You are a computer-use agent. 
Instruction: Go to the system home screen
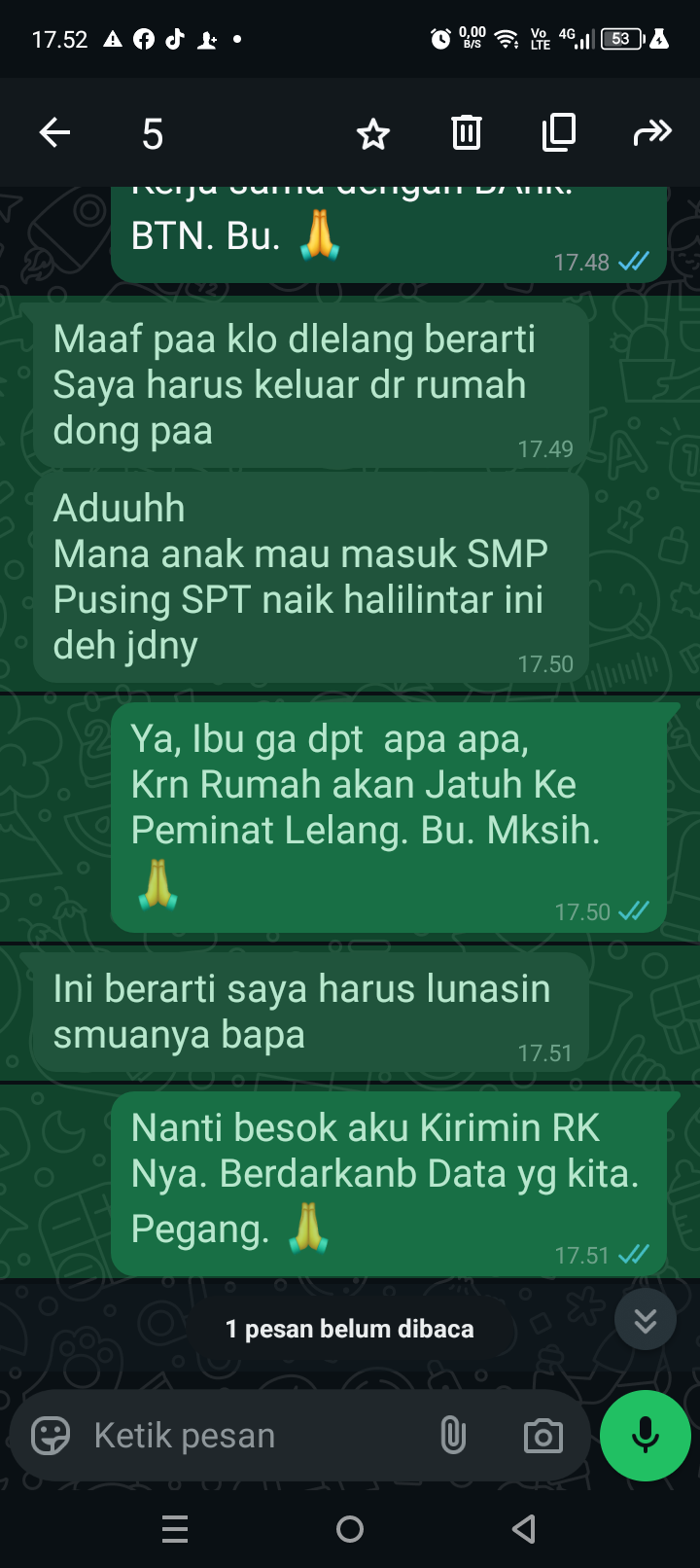[350, 1529]
